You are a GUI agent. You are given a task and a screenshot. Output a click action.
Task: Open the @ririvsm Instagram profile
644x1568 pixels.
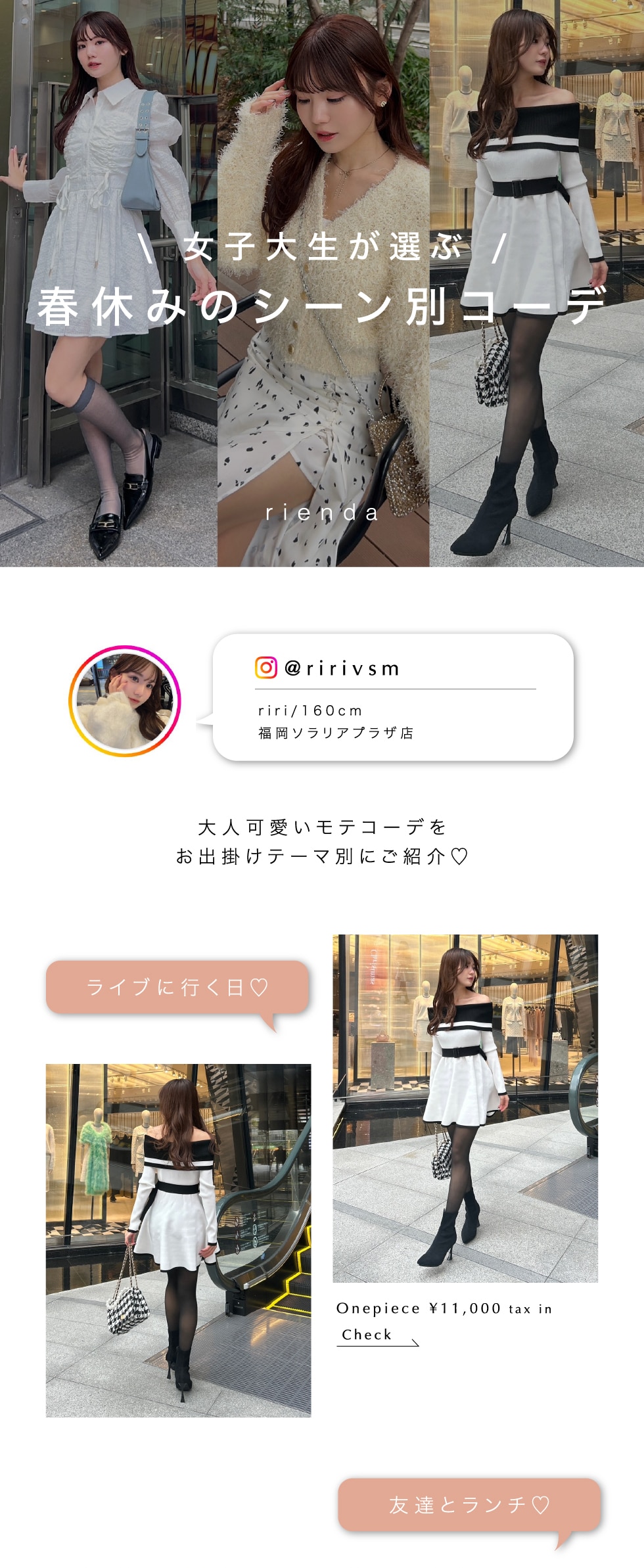click(x=342, y=668)
